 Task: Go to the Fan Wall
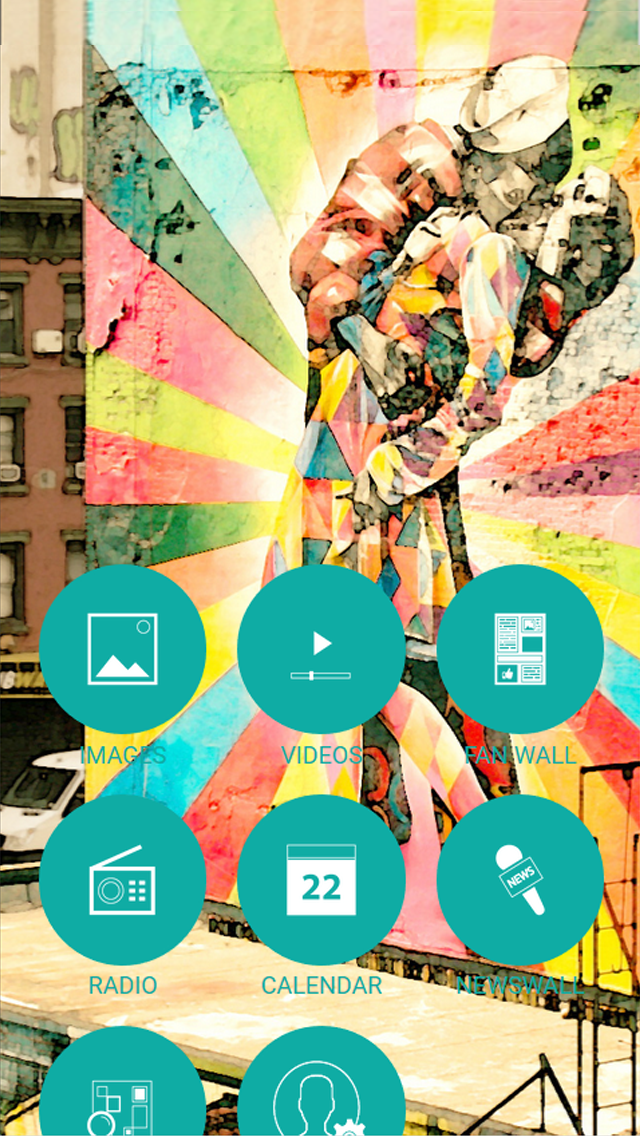tap(520, 649)
